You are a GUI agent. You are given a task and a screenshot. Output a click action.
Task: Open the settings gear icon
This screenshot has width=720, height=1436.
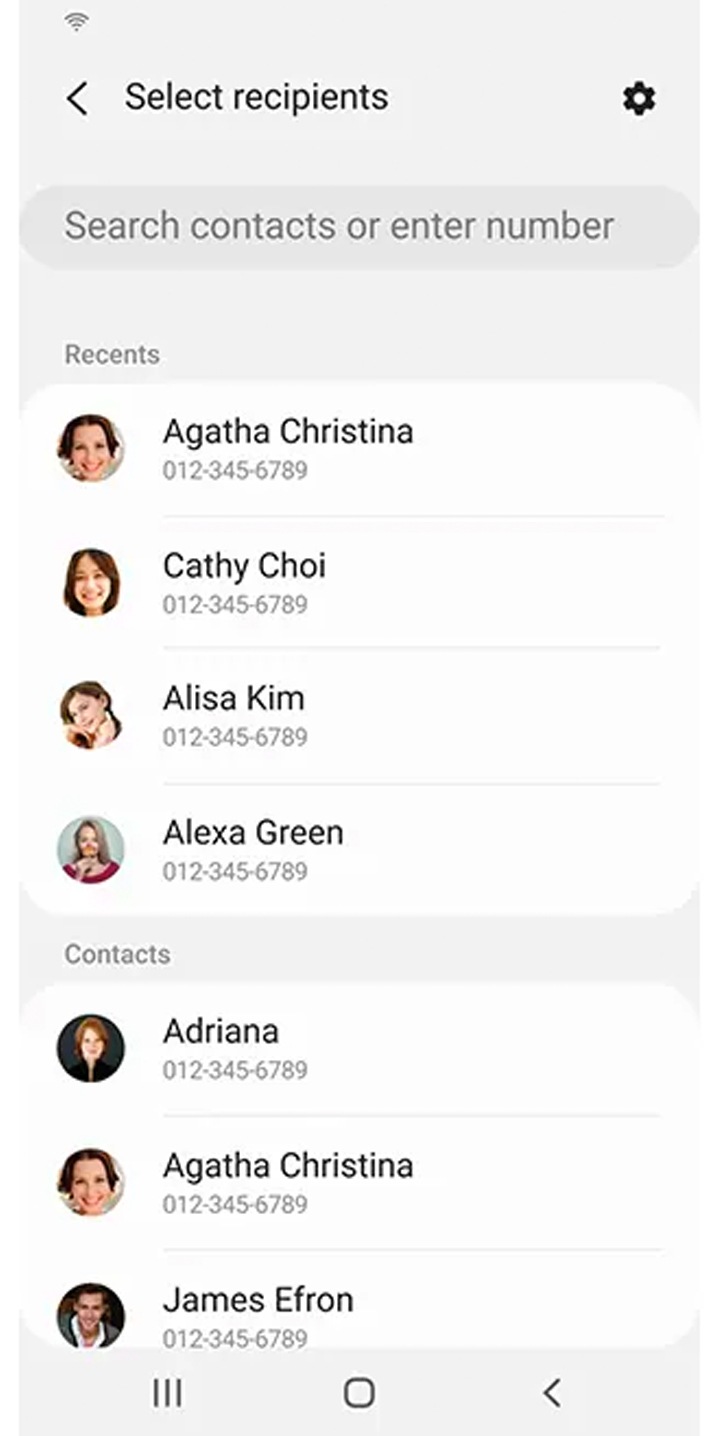(638, 97)
